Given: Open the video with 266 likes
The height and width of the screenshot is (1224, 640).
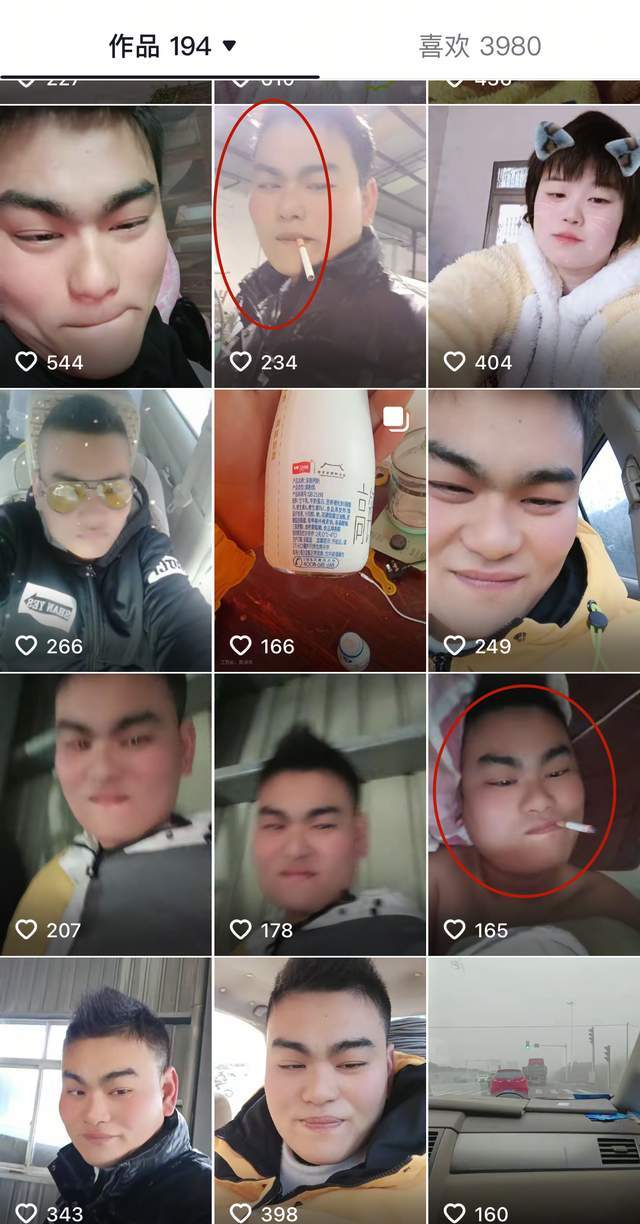Looking at the screenshot, I should [x=105, y=530].
